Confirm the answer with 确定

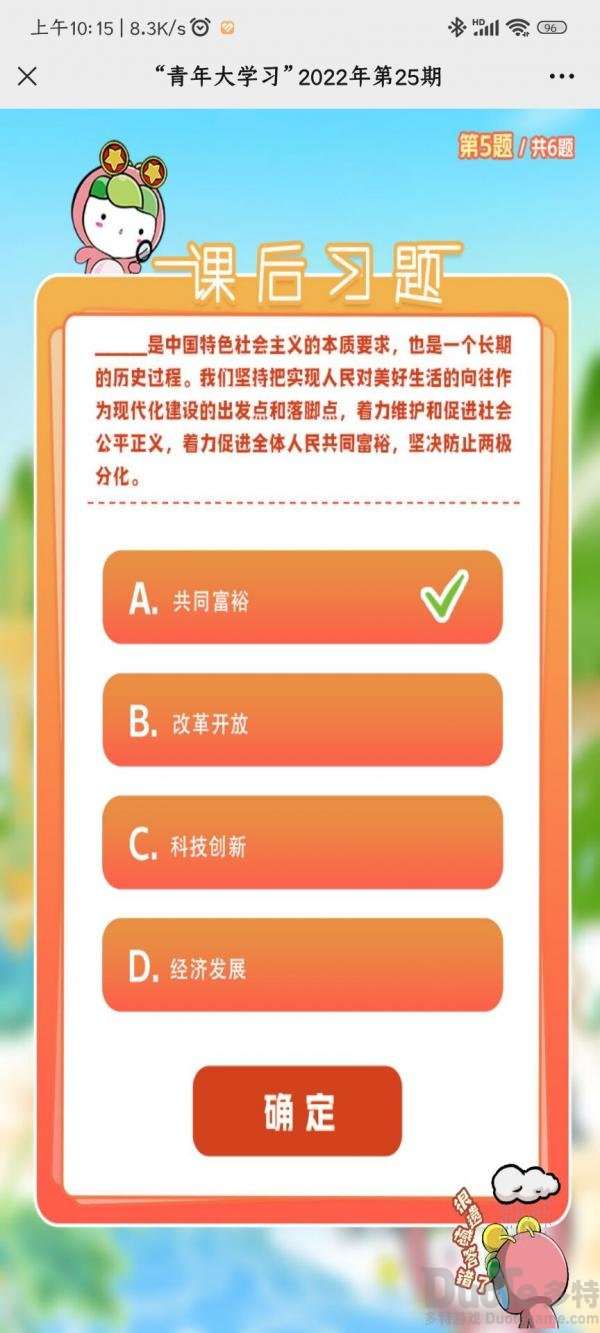tap(297, 1111)
